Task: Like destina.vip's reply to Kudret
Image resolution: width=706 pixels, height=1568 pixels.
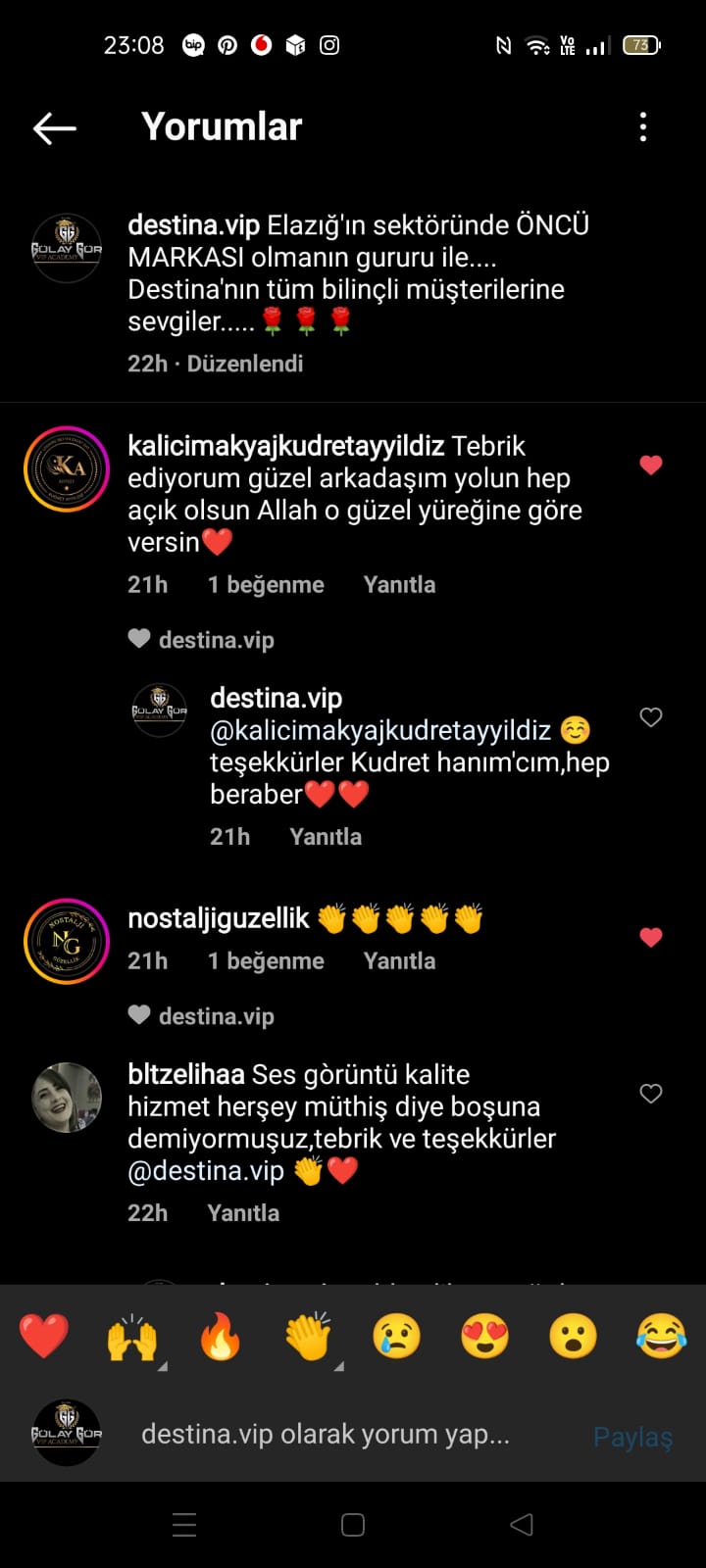Action: [651, 717]
